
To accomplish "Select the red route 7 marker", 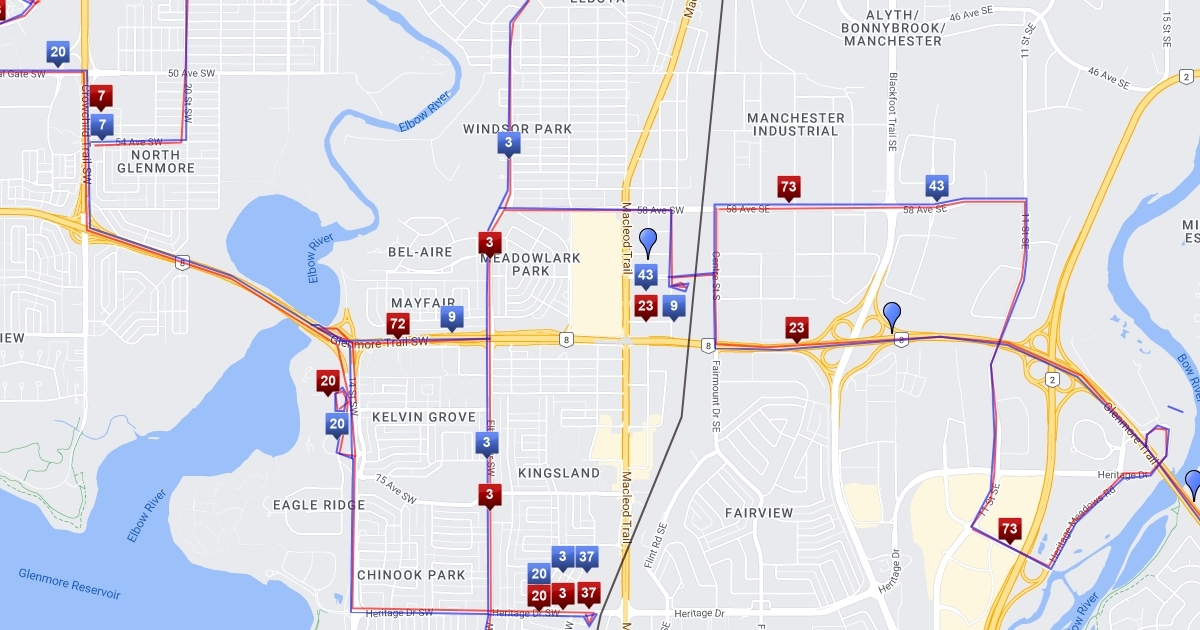I will tap(100, 97).
